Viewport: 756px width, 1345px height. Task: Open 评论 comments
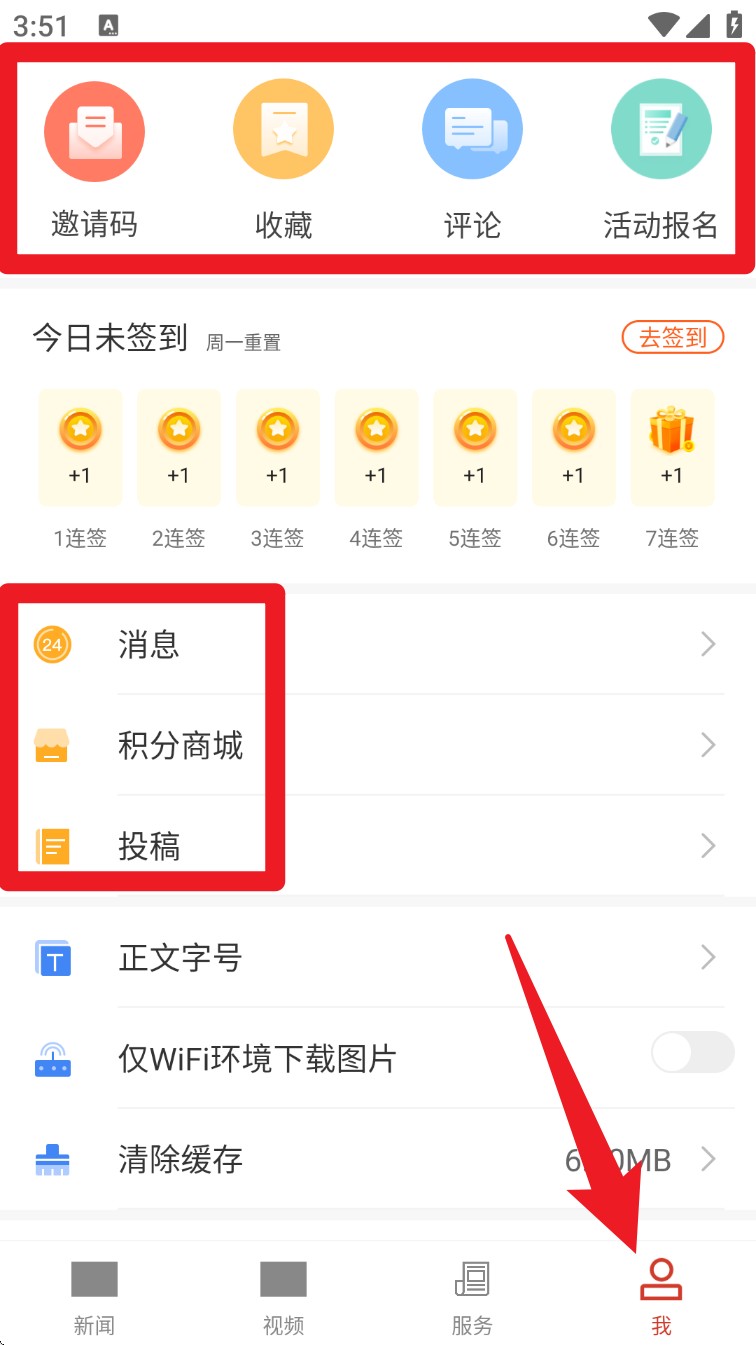pyautogui.click(x=472, y=160)
